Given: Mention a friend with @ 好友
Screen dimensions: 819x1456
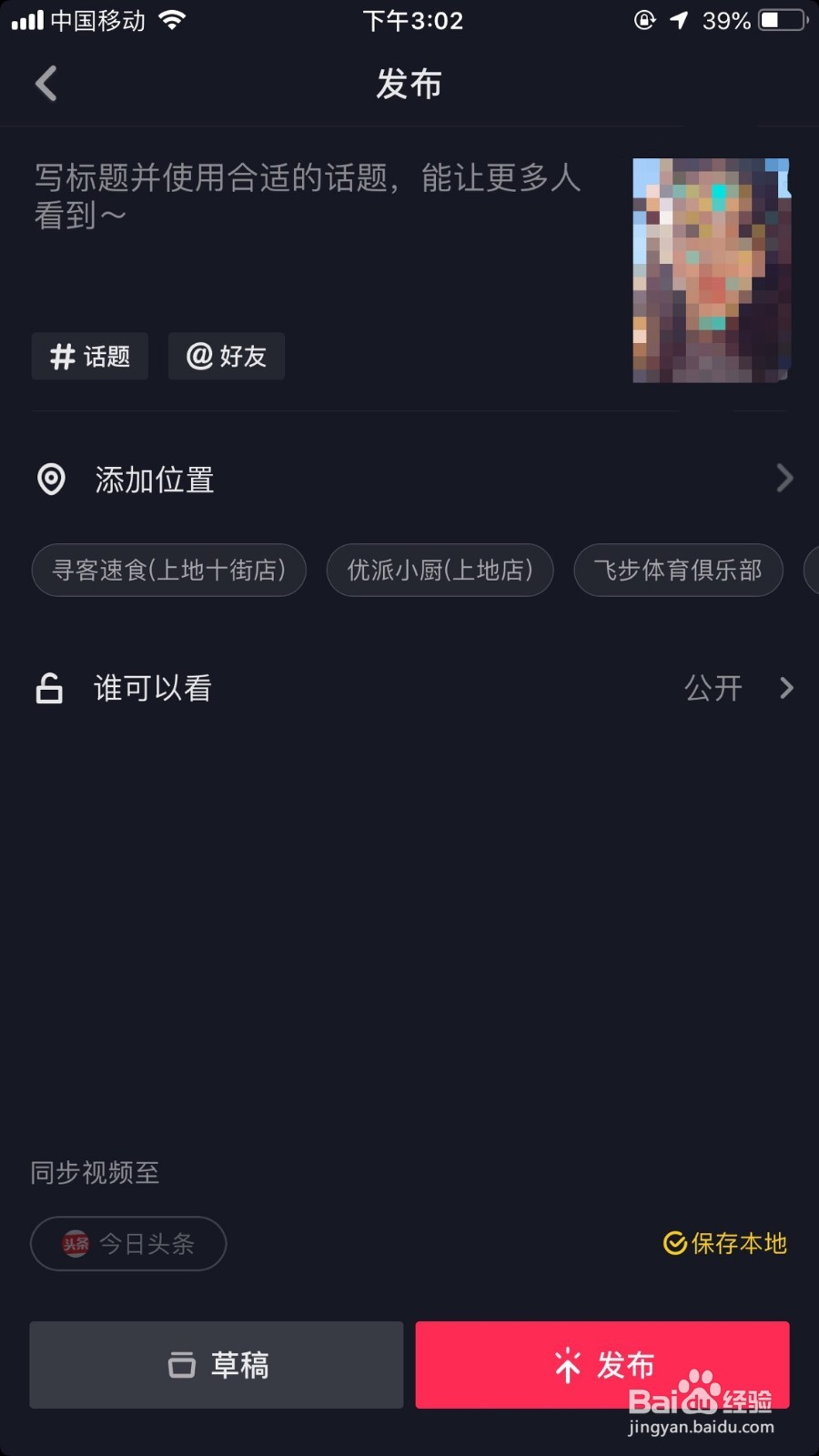Looking at the screenshot, I should [x=227, y=356].
